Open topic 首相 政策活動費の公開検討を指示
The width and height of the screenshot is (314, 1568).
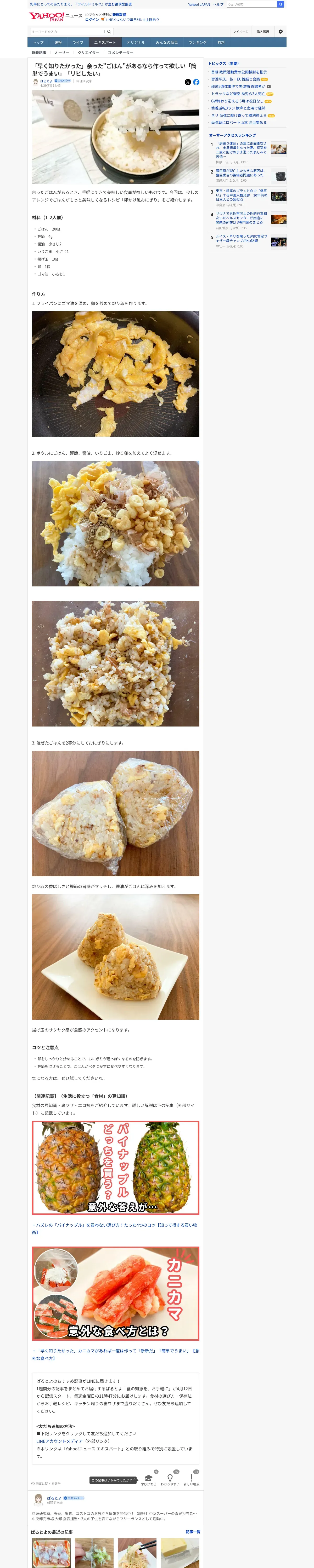pos(238,72)
